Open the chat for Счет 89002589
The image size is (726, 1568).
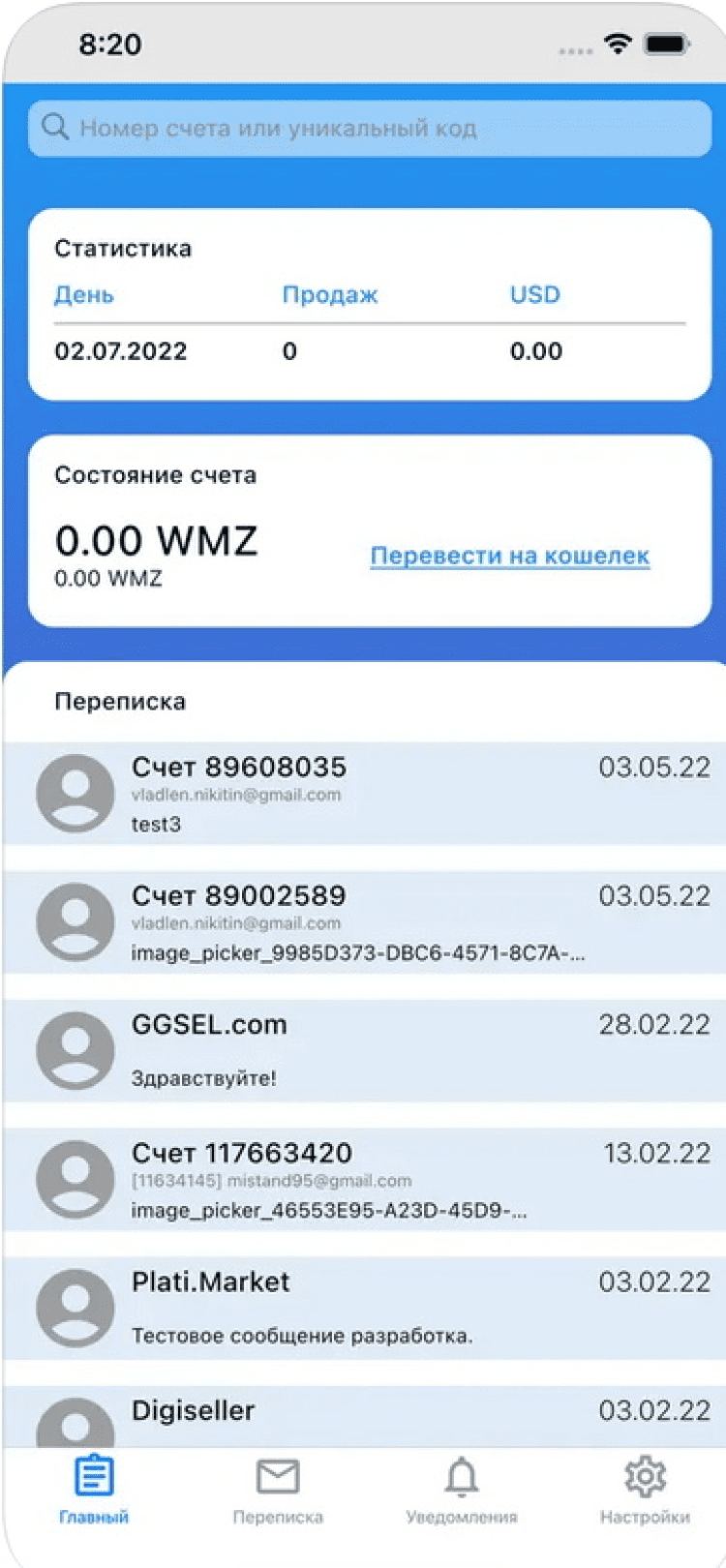(368, 922)
